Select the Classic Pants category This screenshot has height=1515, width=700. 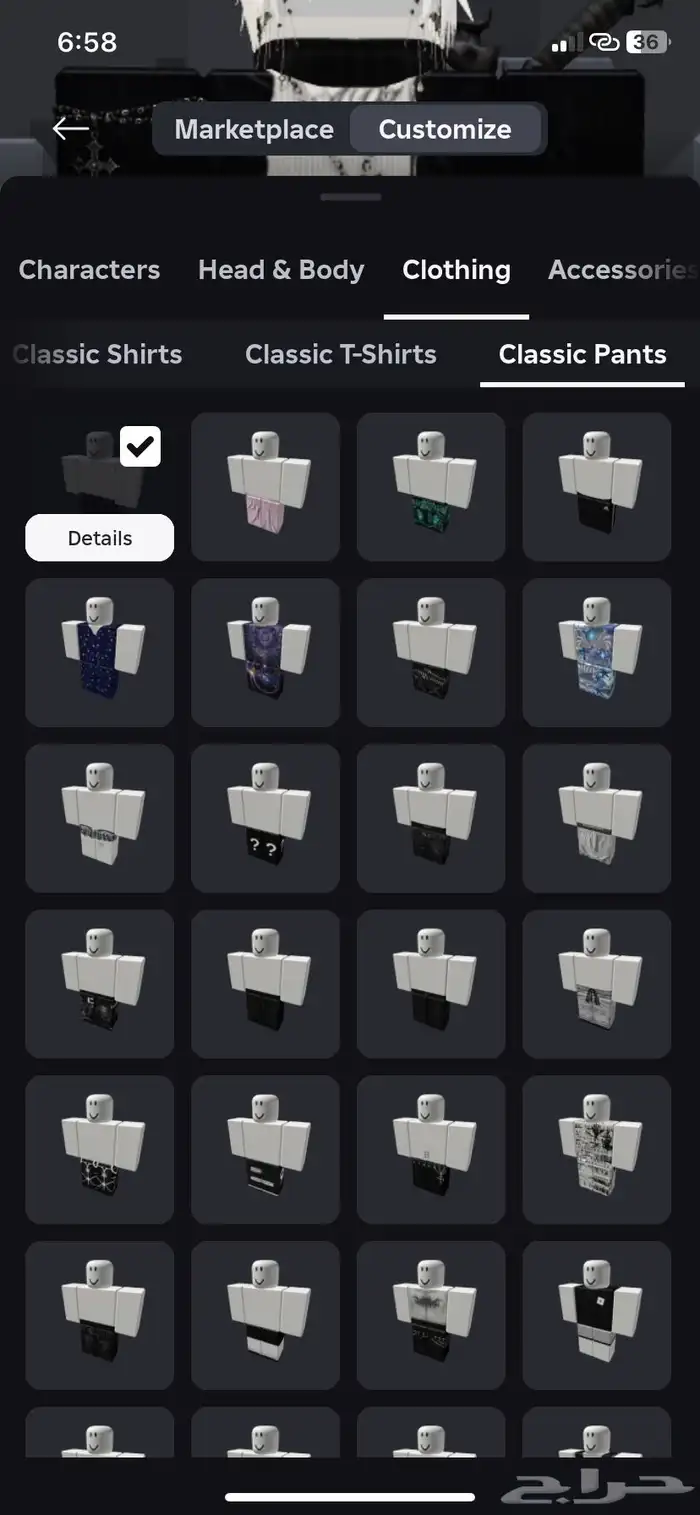pos(582,354)
